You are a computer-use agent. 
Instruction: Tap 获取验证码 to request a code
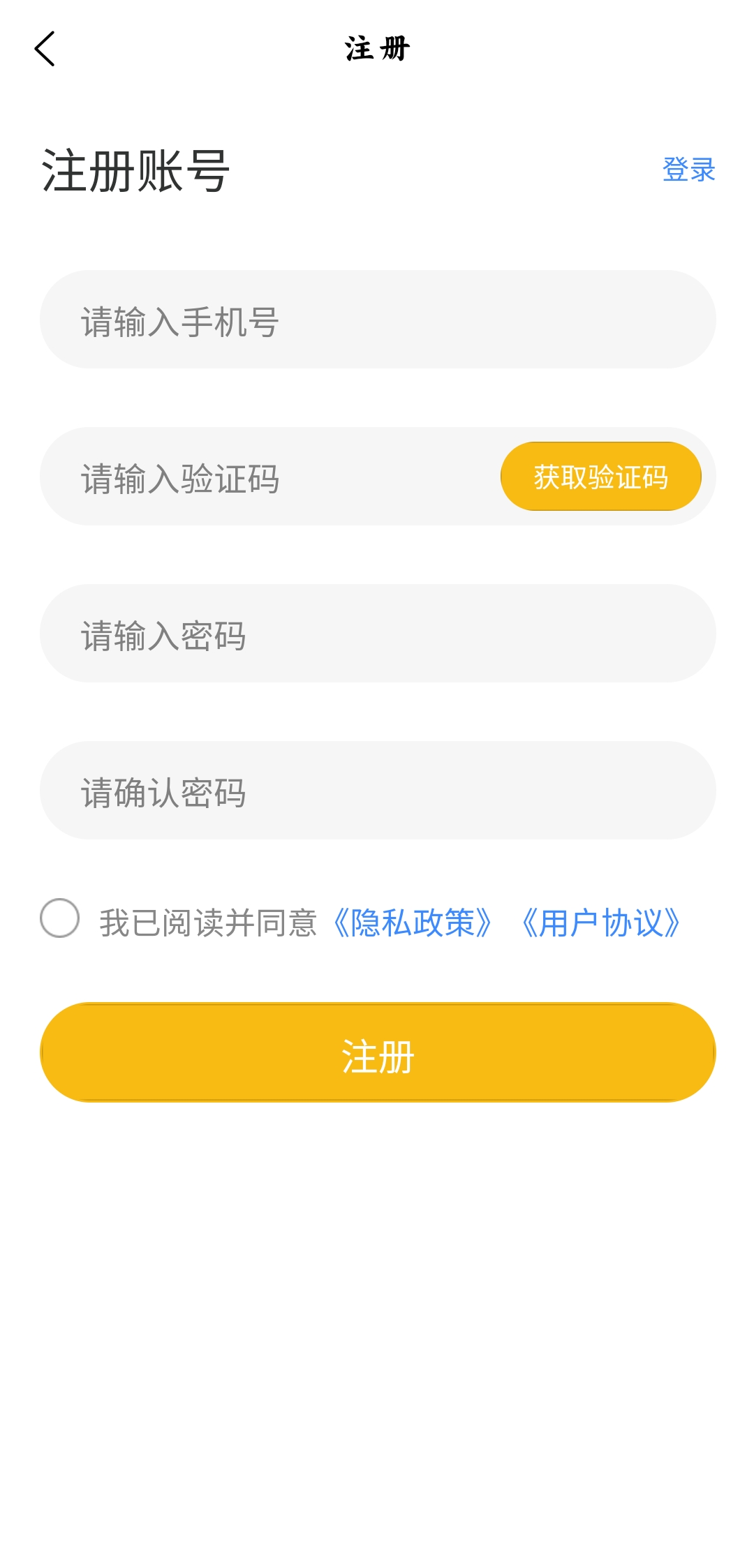point(600,477)
